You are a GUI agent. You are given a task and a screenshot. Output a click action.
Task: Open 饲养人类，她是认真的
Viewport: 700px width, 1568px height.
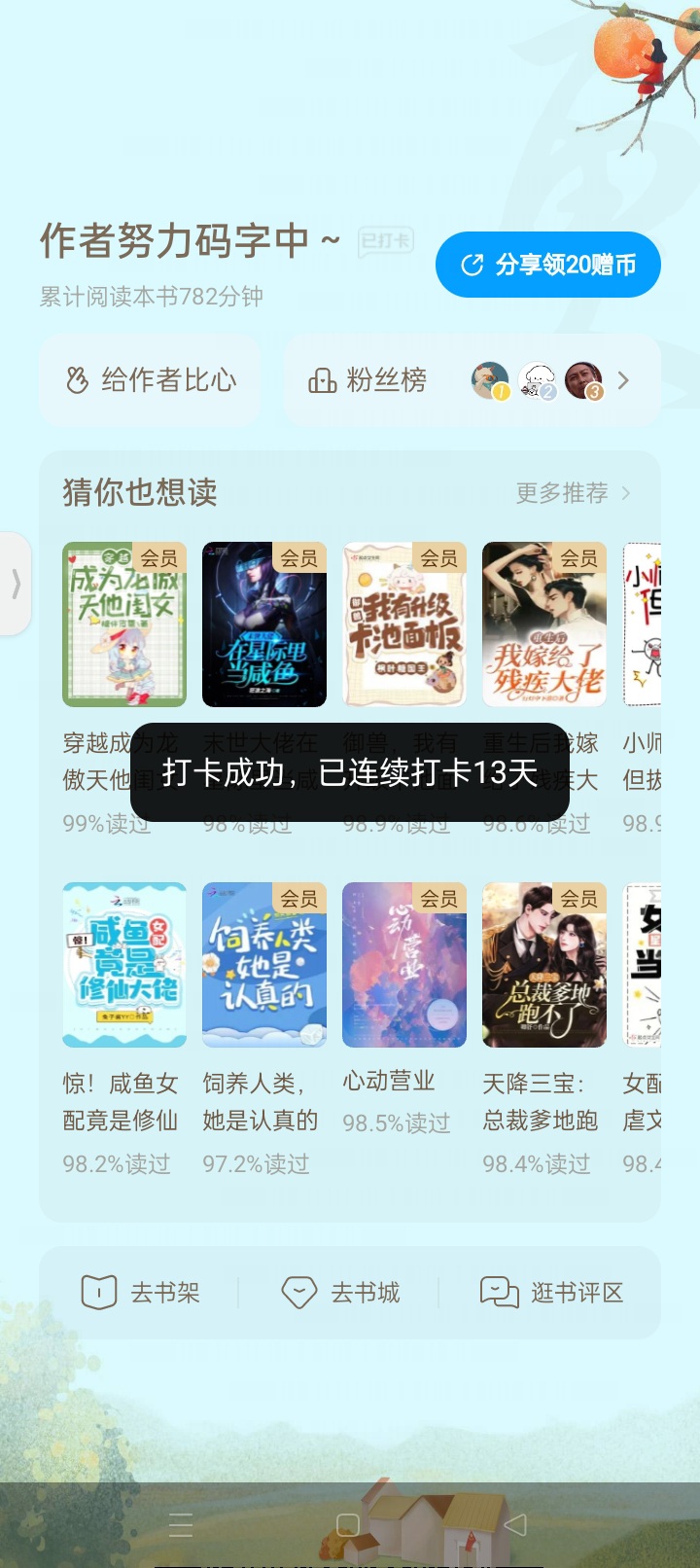coord(264,965)
